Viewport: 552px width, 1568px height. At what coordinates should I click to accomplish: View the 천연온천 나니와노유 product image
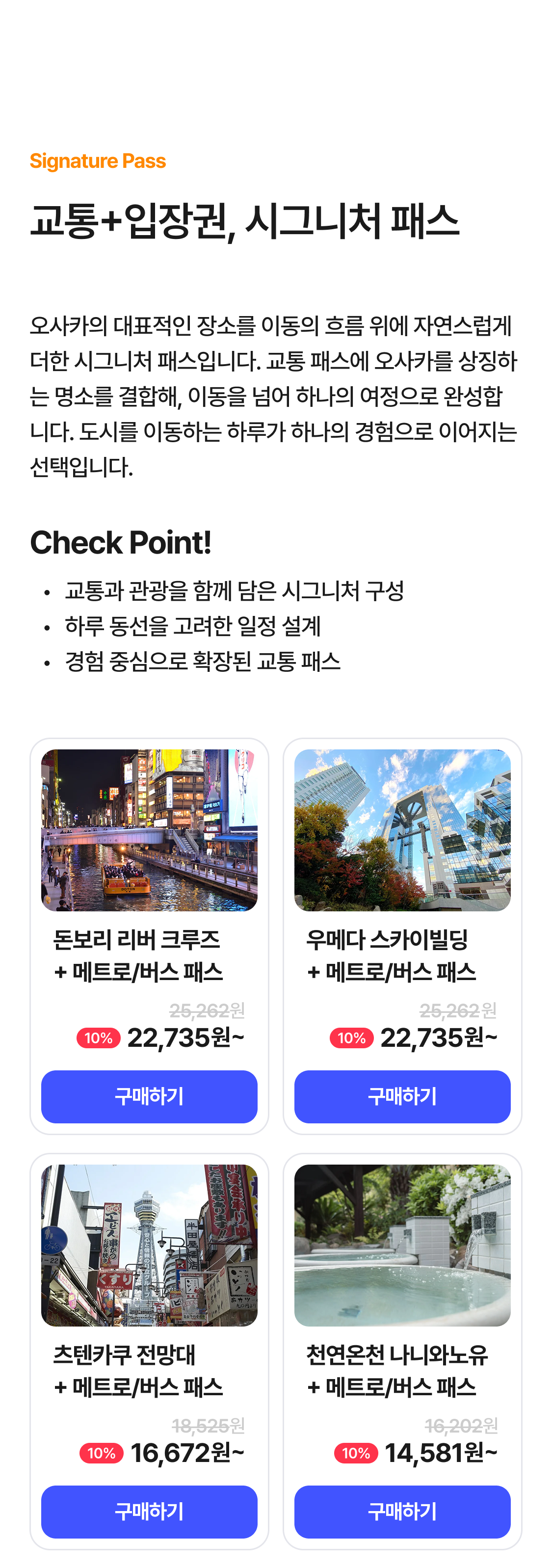click(402, 1245)
